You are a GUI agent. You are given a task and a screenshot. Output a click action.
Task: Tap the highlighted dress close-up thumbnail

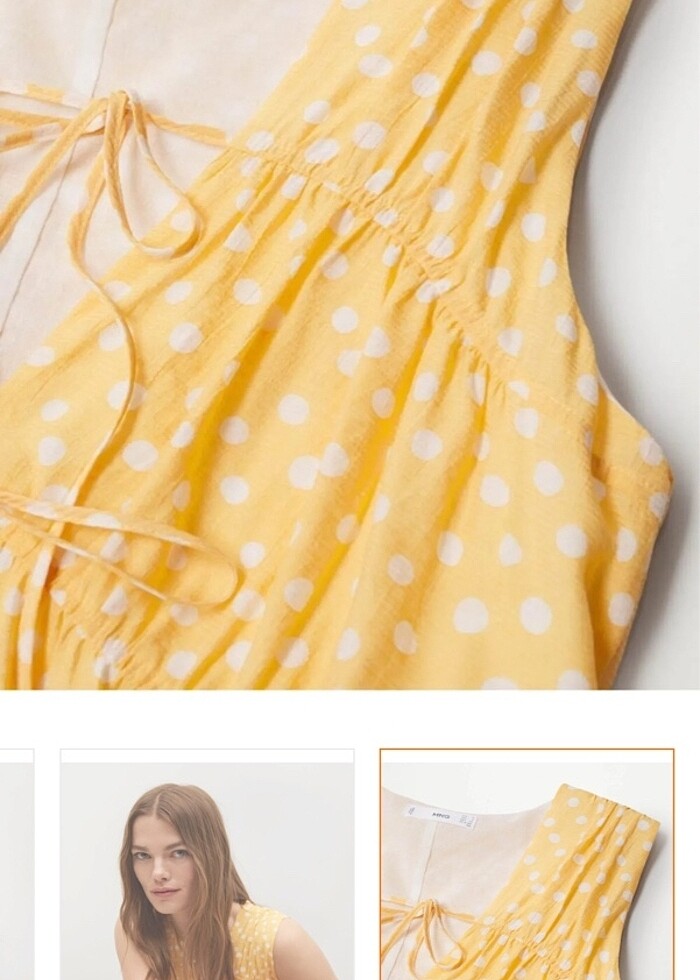[527, 865]
